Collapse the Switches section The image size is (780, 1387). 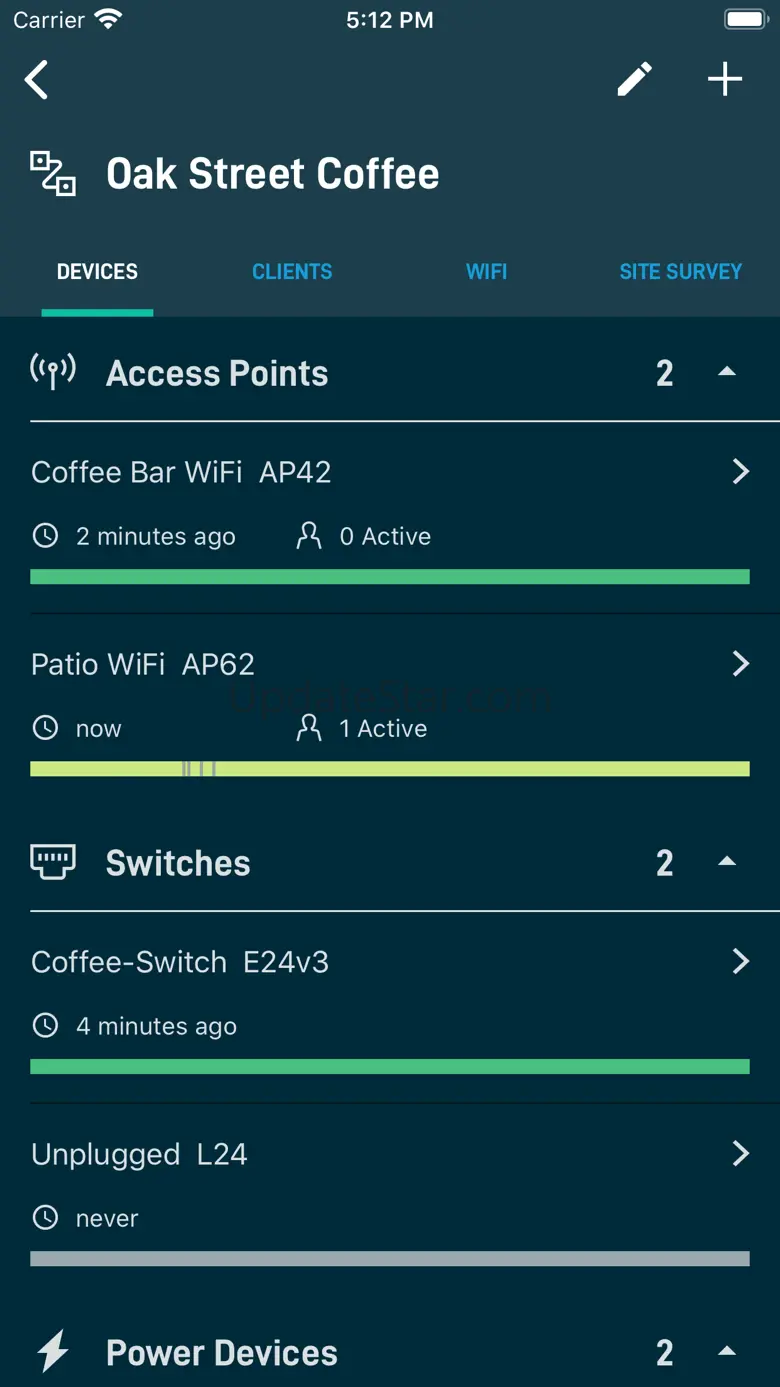point(727,863)
